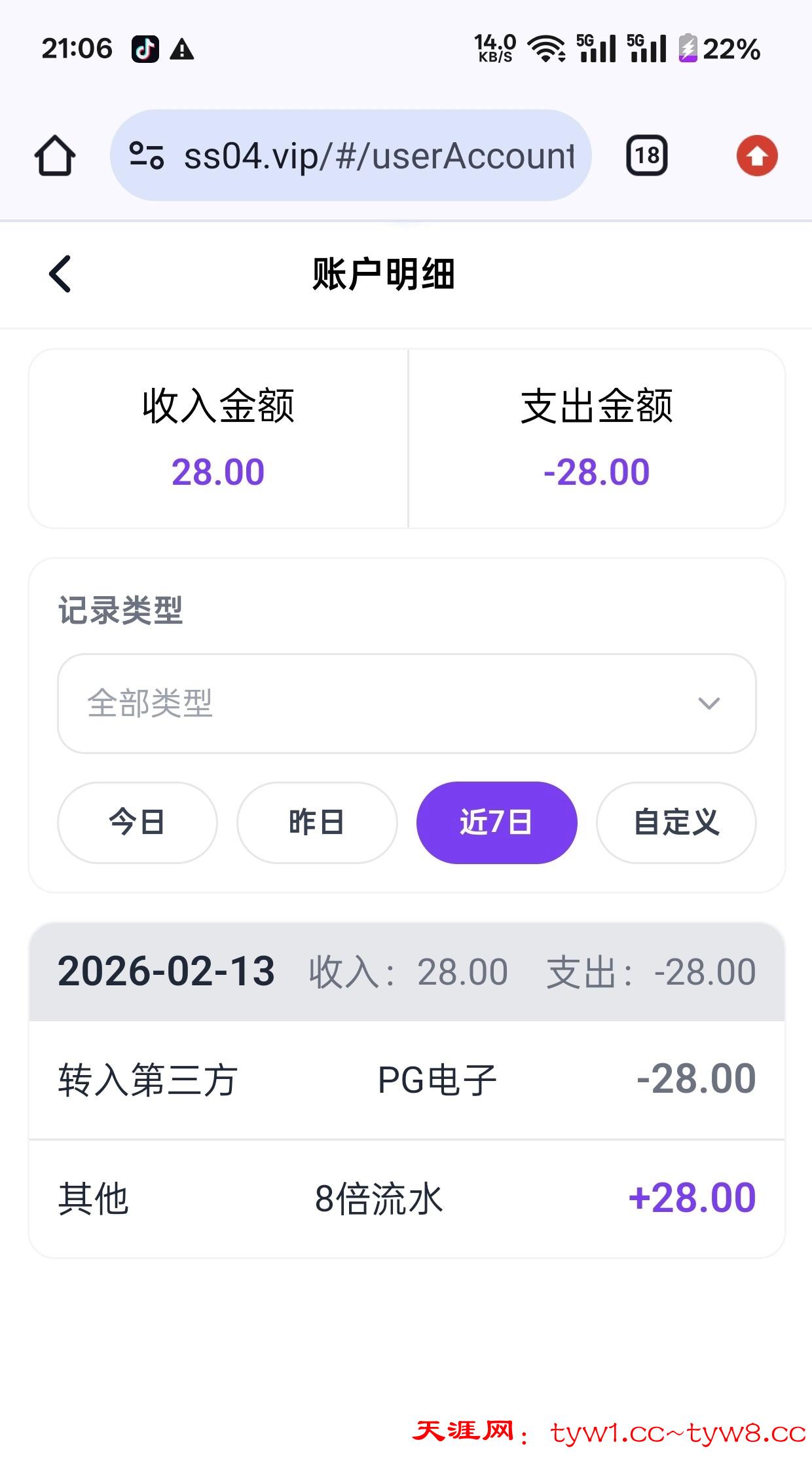This screenshot has width=812, height=1476.
Task: Filter records by 昨日
Action: [x=317, y=822]
